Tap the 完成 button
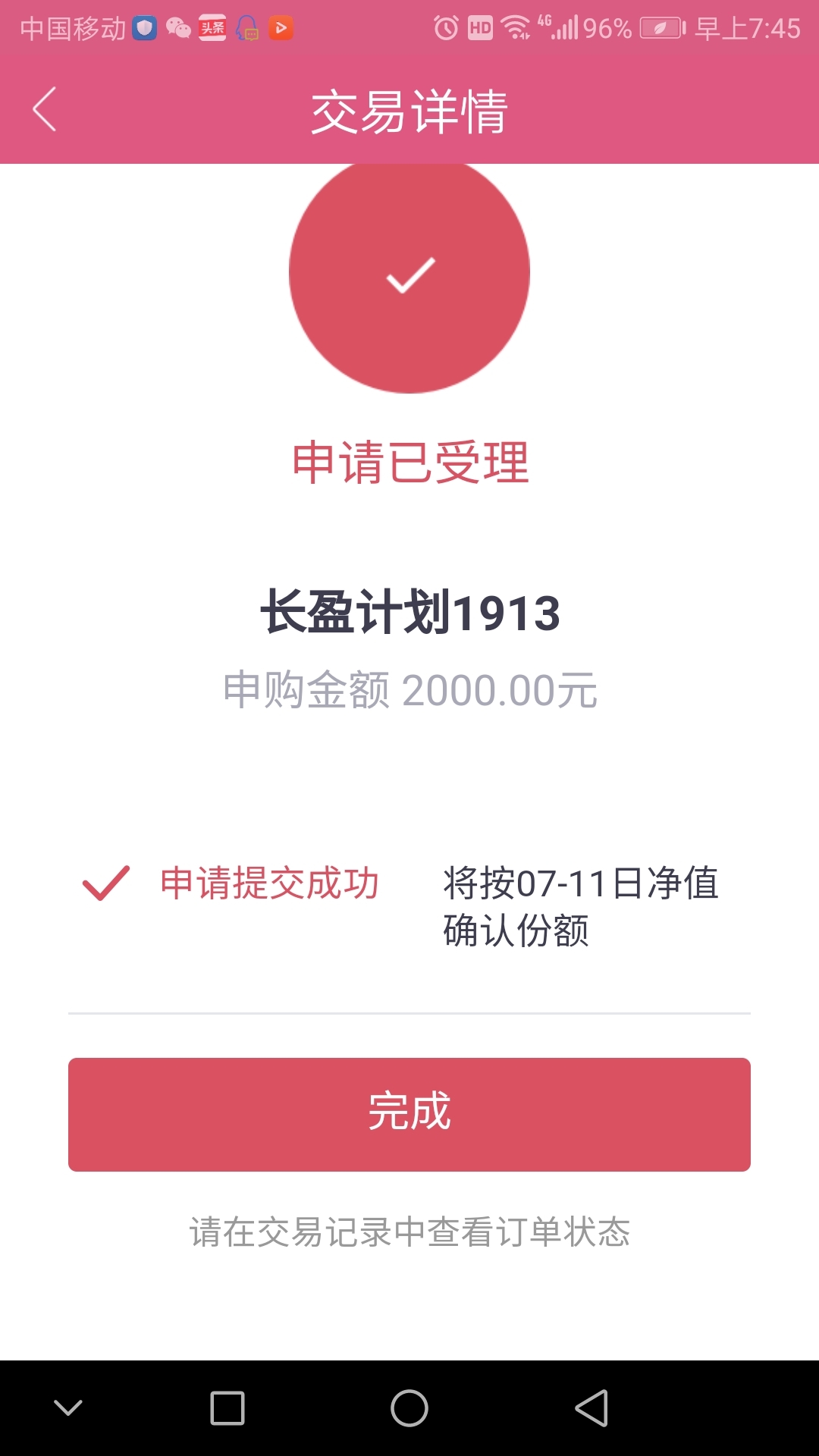 [x=409, y=1114]
